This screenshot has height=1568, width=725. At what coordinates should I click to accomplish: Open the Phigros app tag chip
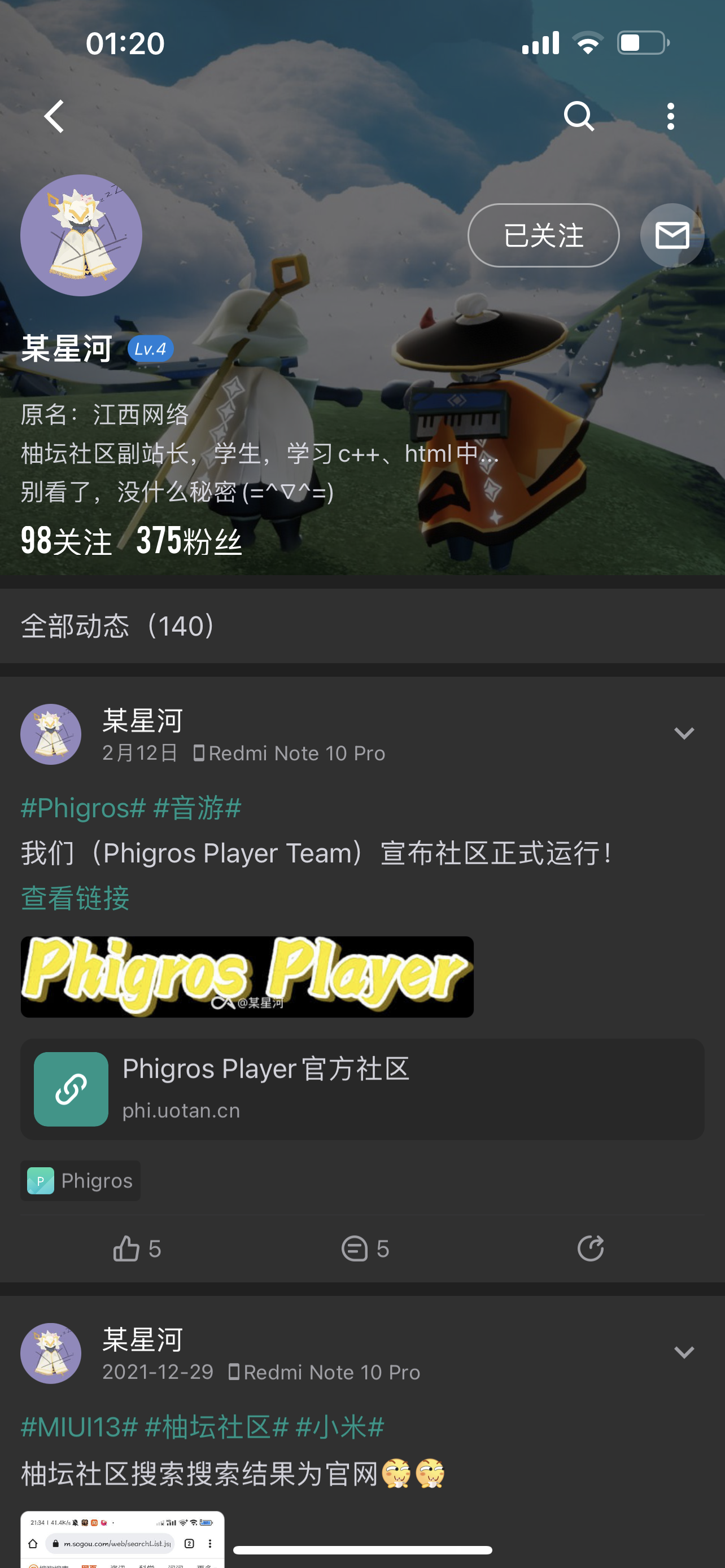tap(81, 1181)
